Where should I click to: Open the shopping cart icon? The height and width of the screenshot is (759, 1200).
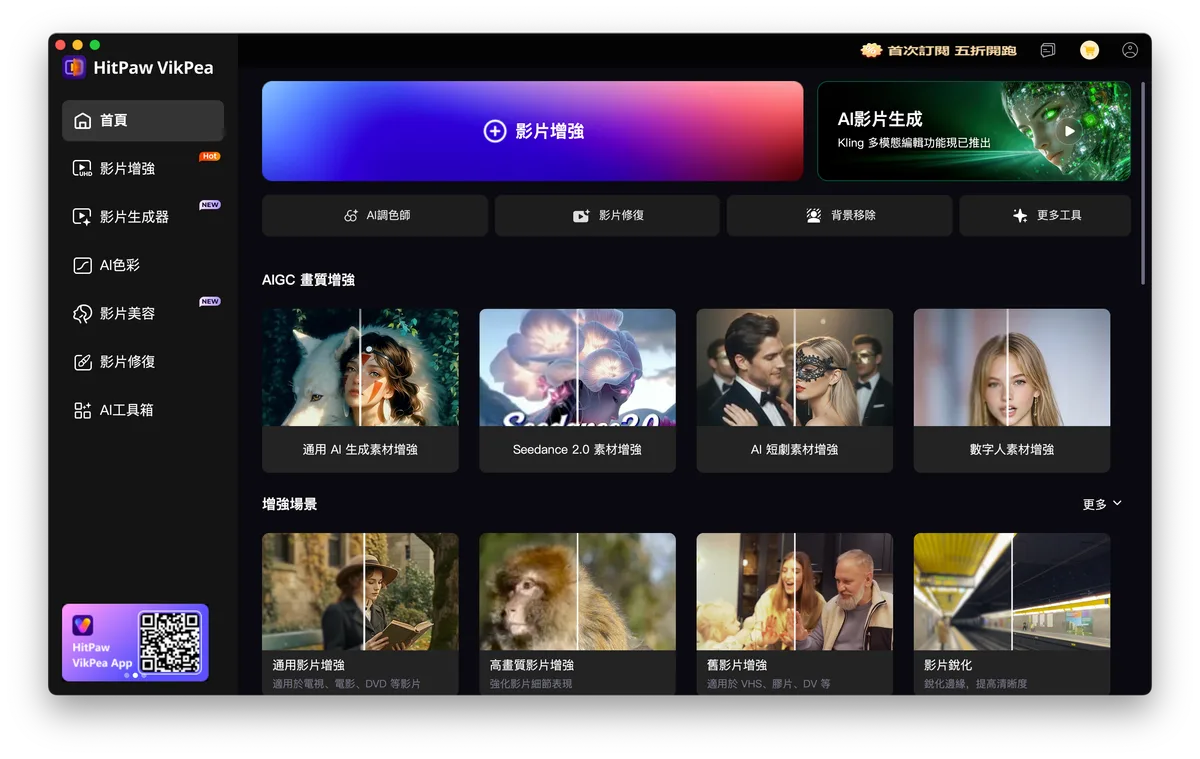click(x=1089, y=50)
